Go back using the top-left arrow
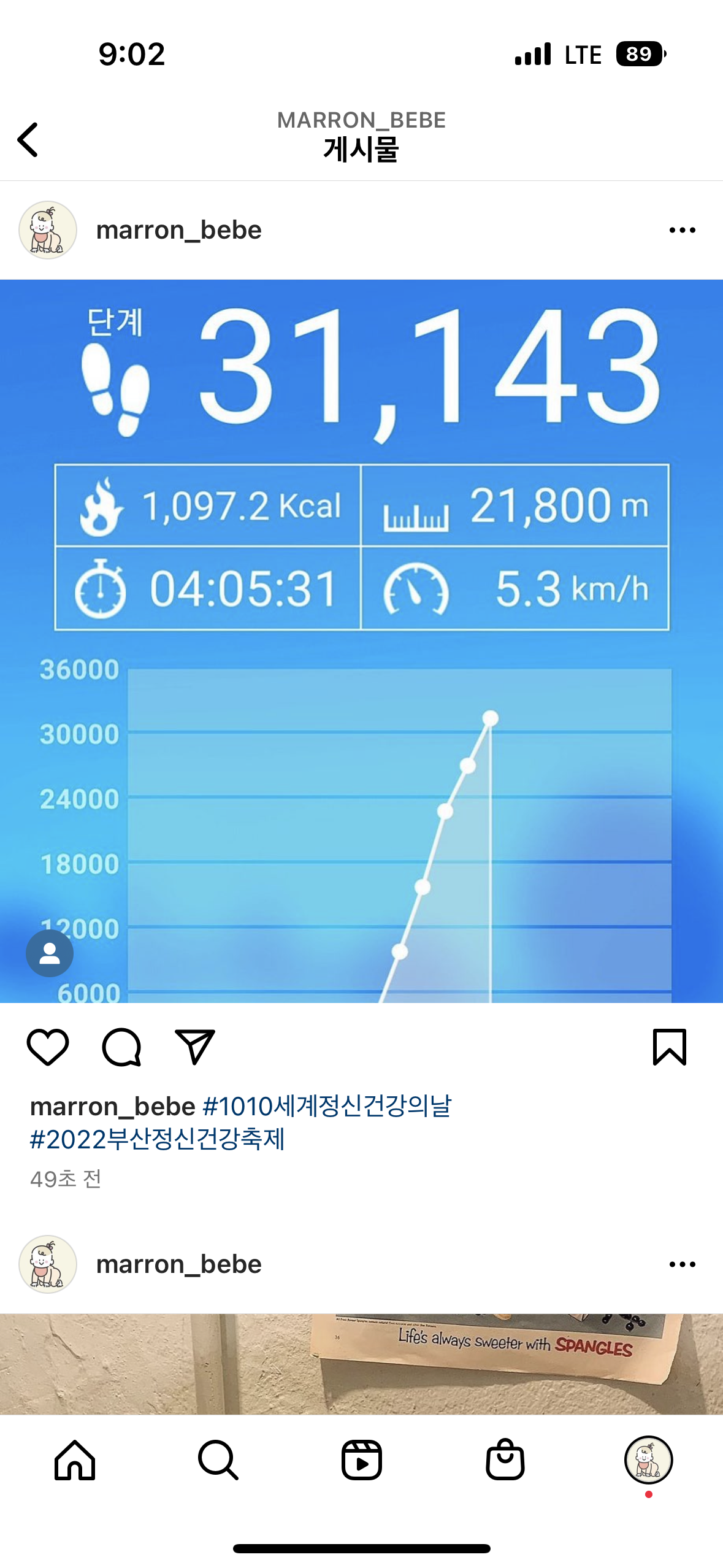 tap(28, 140)
